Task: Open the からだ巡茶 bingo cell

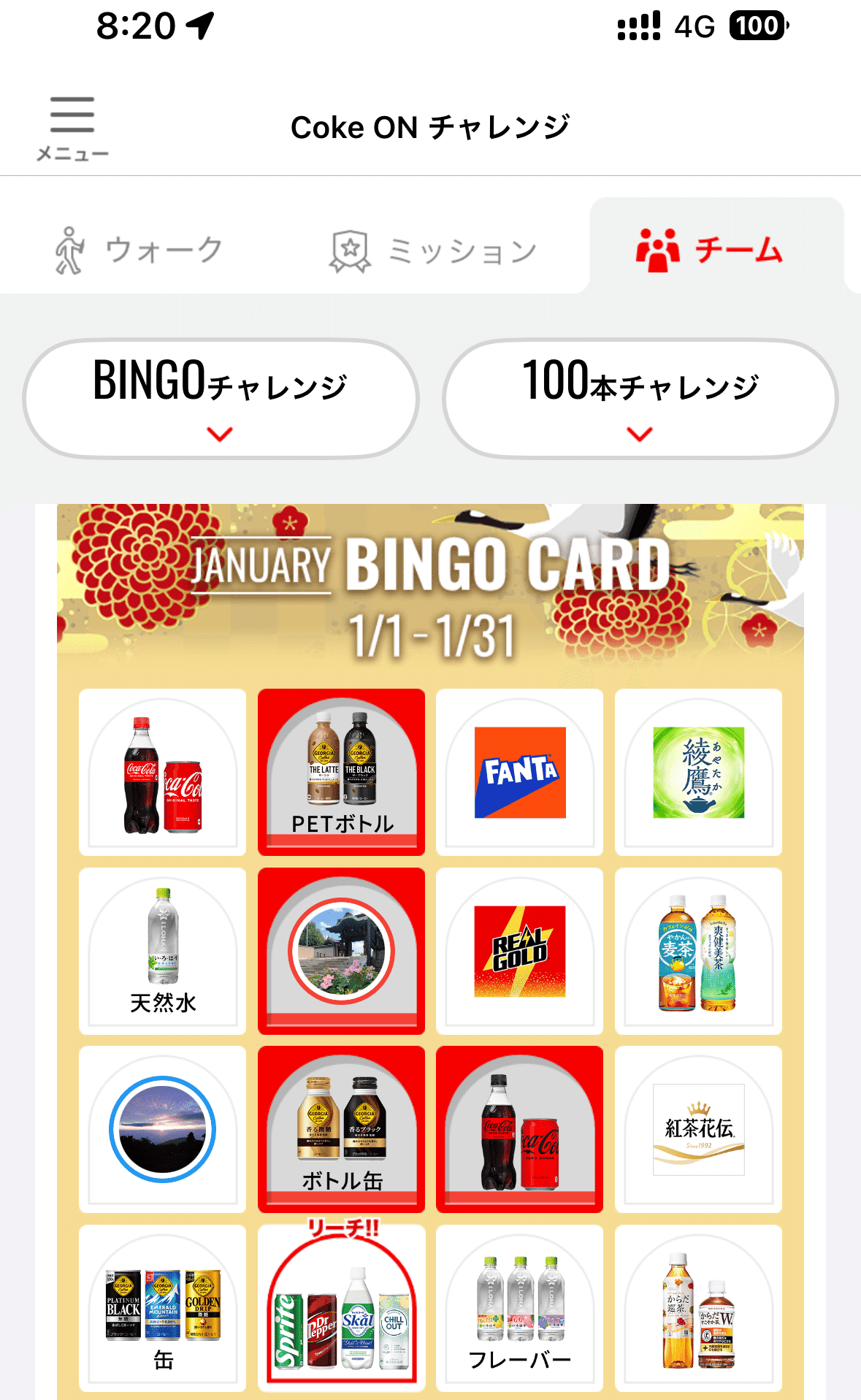Action: click(x=698, y=1308)
